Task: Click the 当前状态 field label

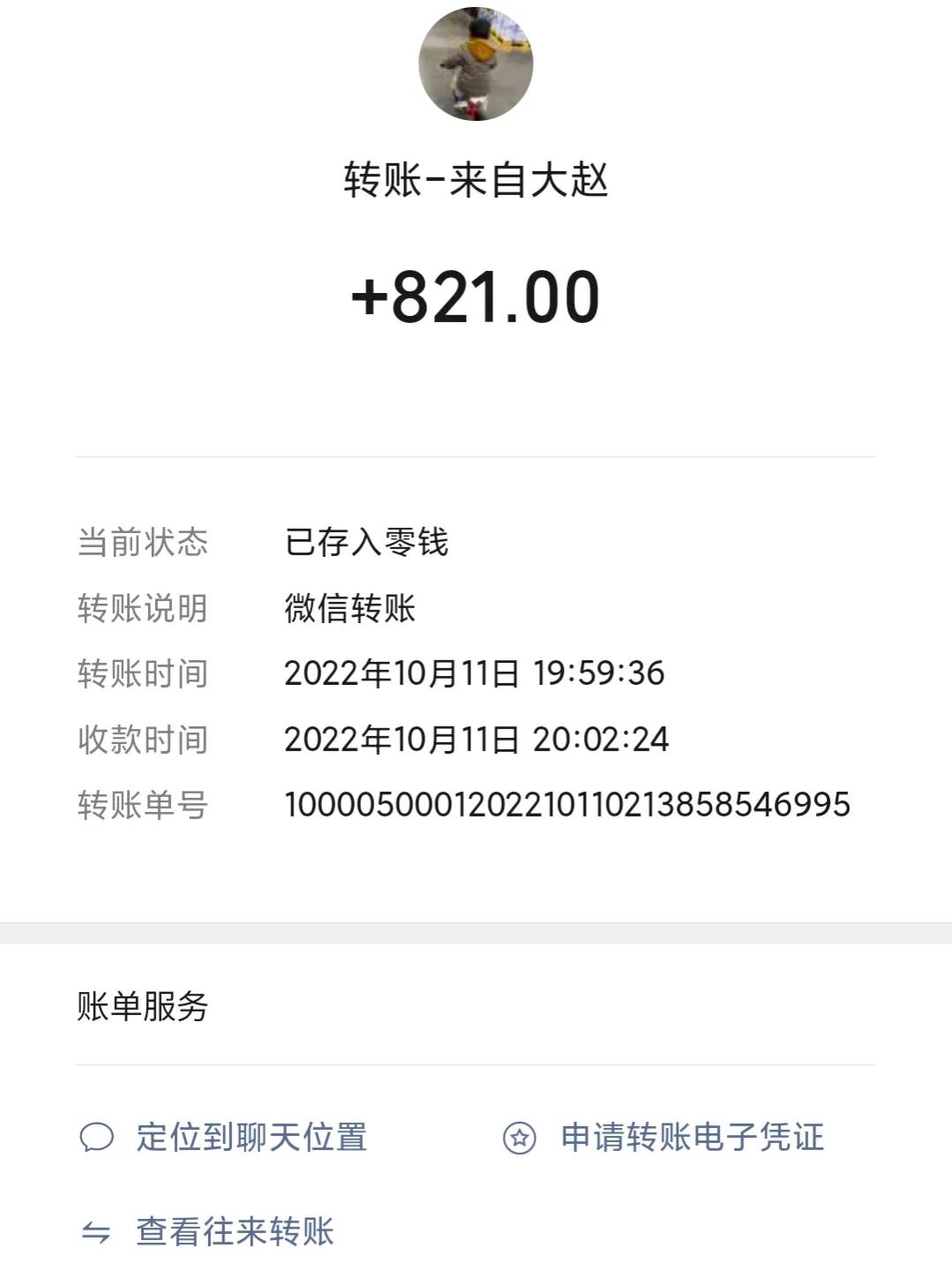Action: click(x=143, y=544)
